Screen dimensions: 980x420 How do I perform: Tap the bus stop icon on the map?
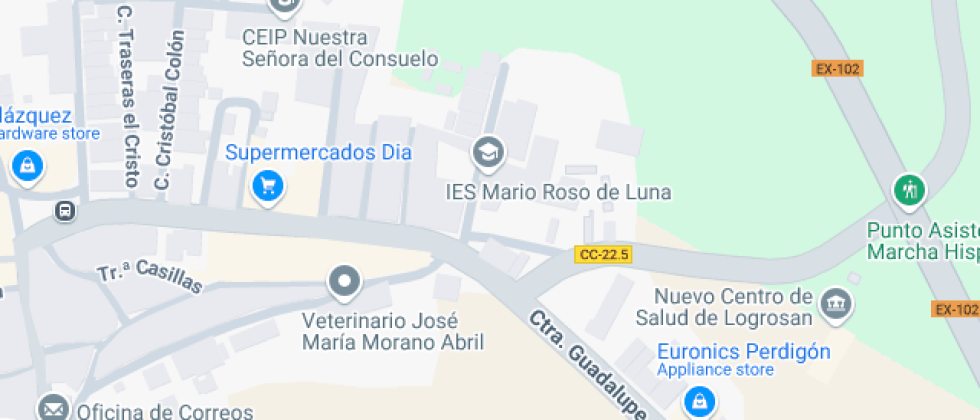(x=65, y=211)
